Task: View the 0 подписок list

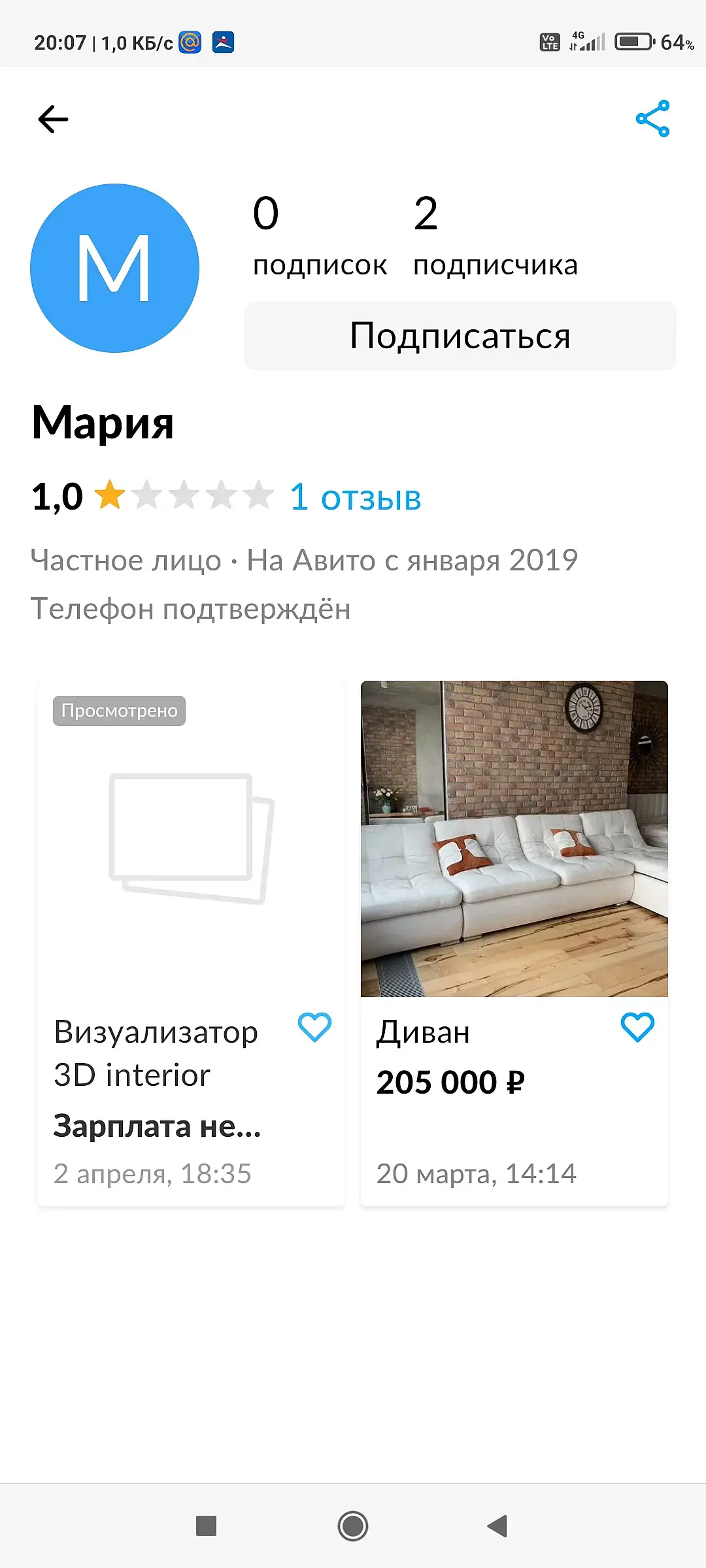Action: pos(319,235)
